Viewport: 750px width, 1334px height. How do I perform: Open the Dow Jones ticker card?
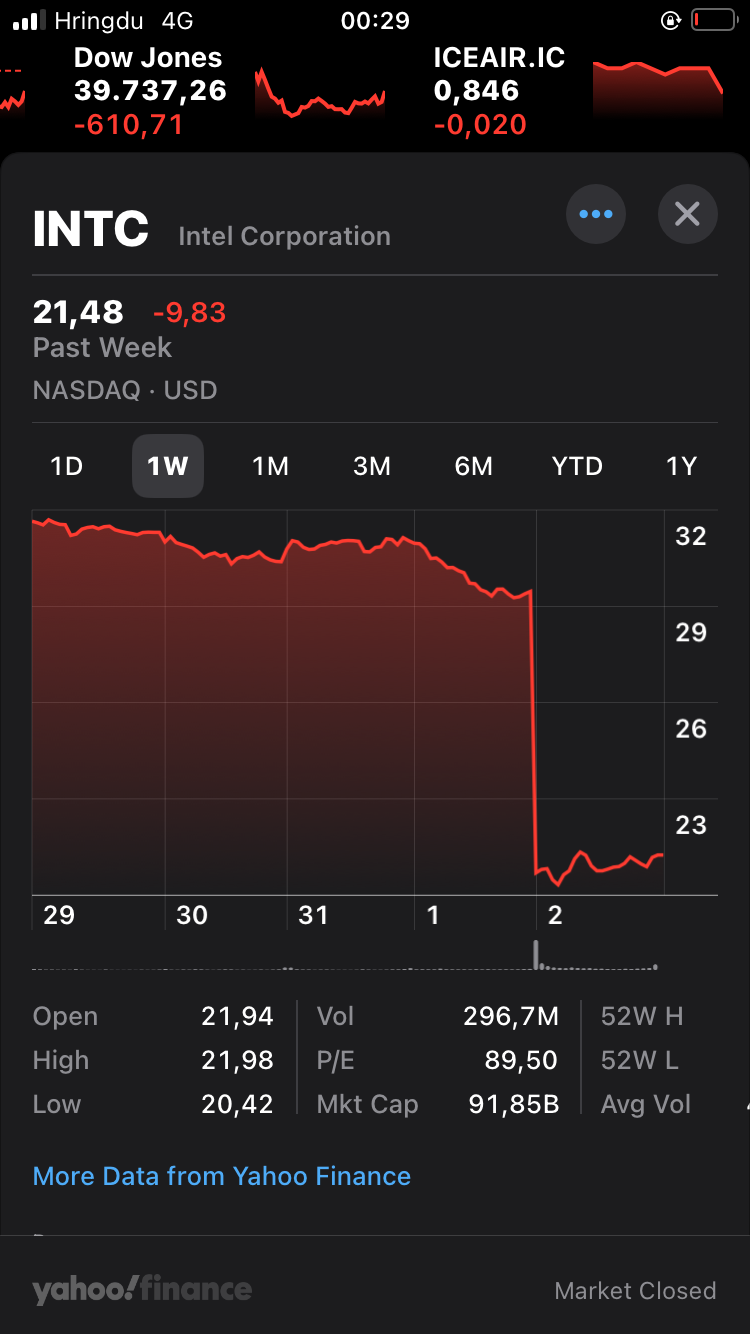pyautogui.click(x=228, y=91)
